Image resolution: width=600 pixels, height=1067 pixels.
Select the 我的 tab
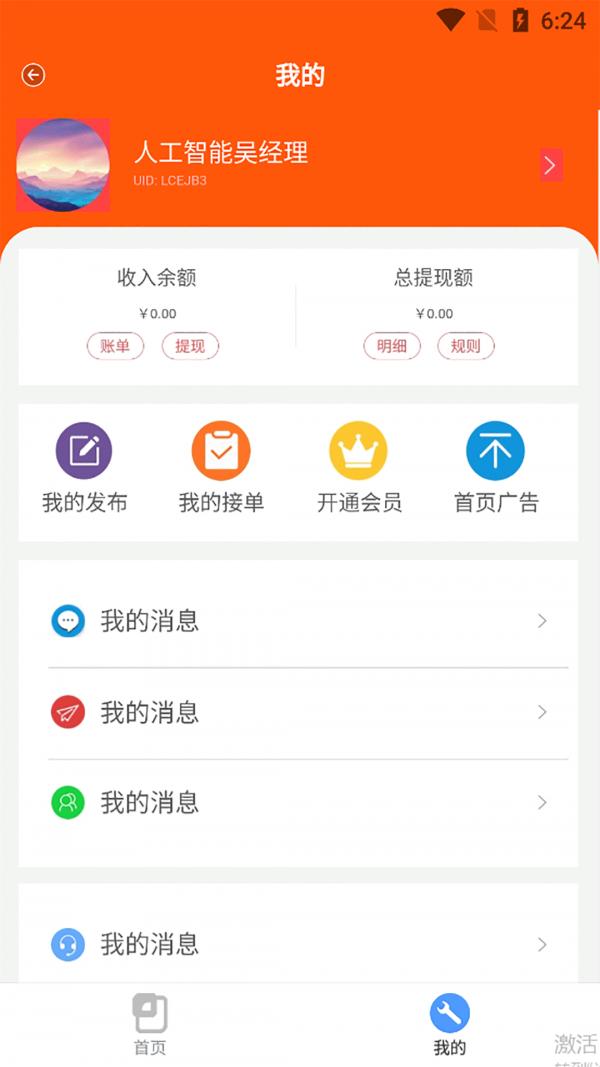point(450,1025)
